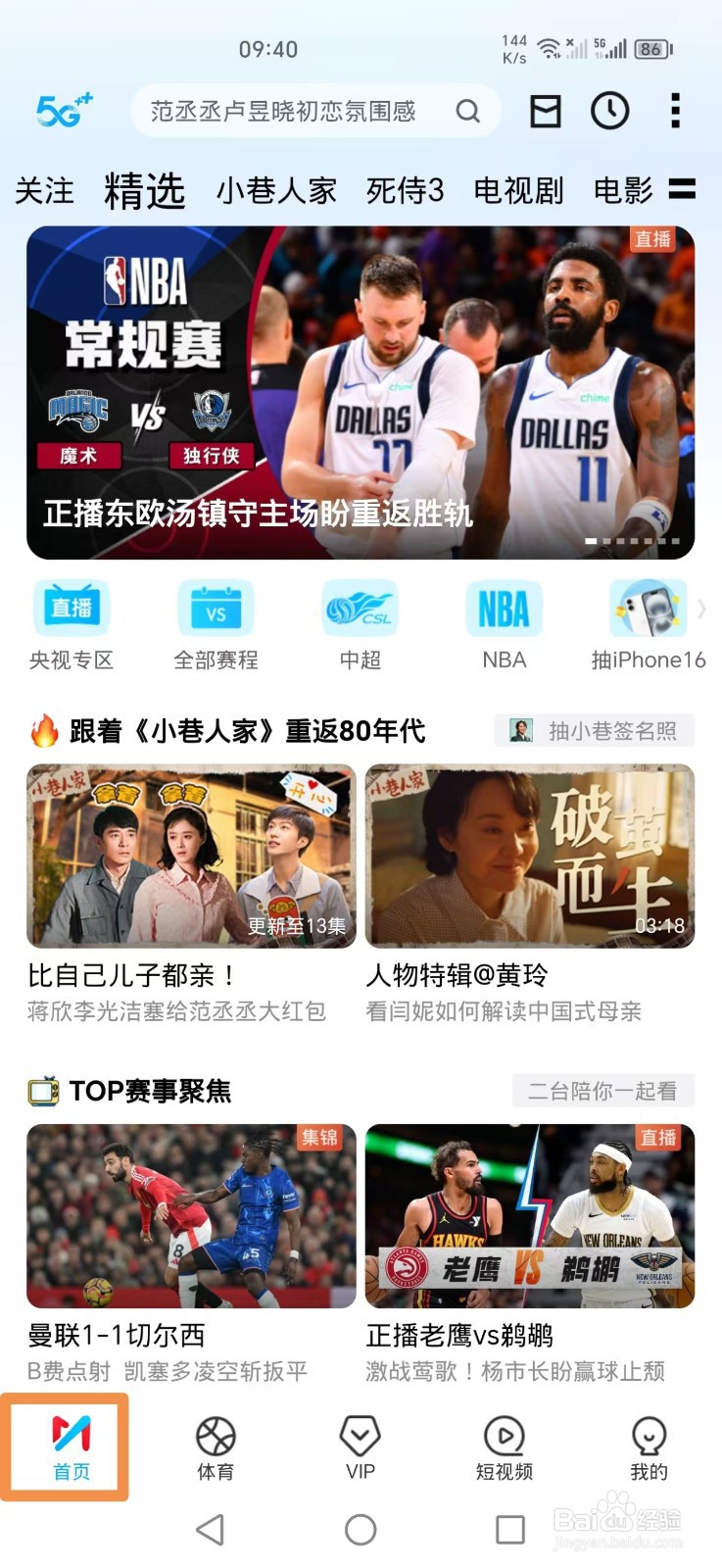Play the 曼联1-1切尔西 highlights thumbnail
Image resolution: width=722 pixels, height=1568 pixels.
(191, 1215)
